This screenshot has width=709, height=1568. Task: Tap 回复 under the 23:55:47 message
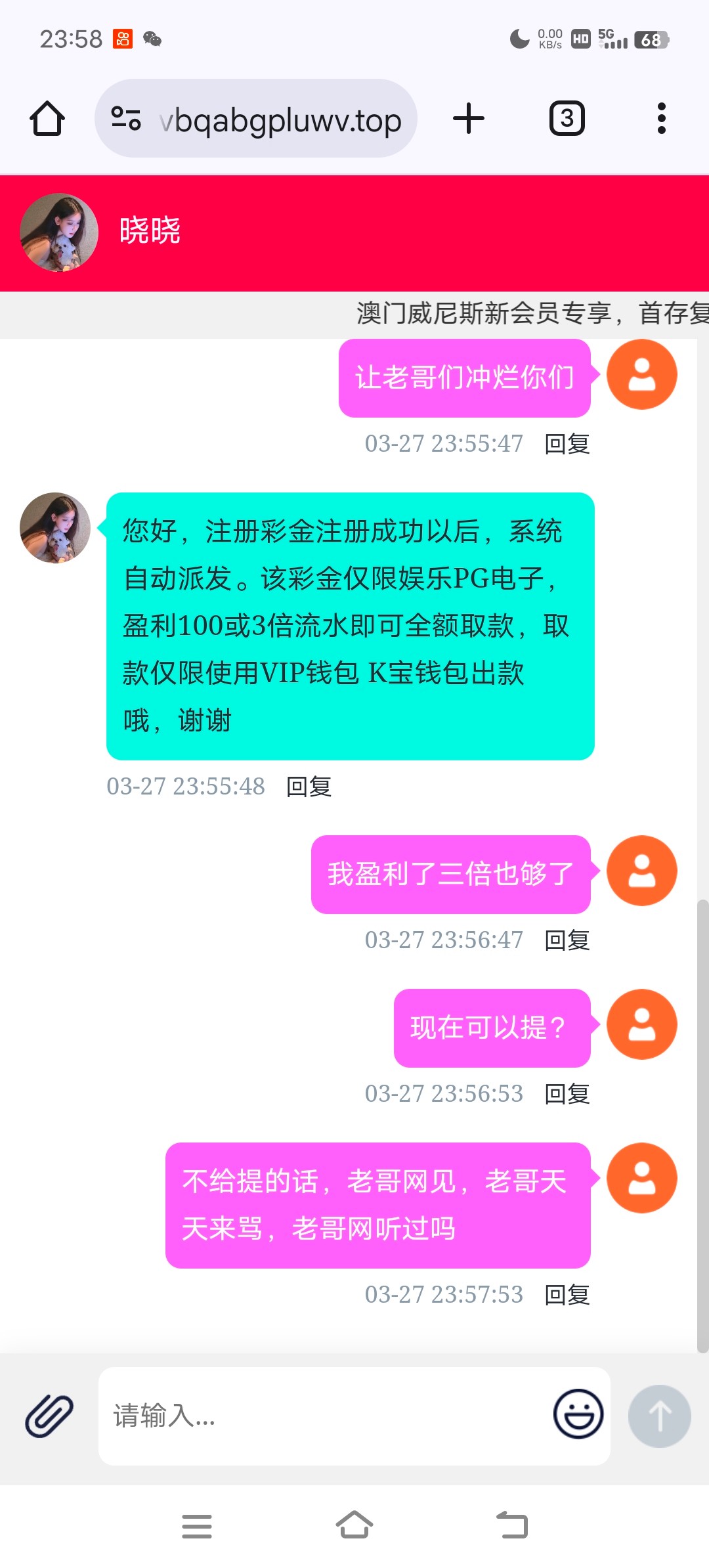[x=567, y=444]
